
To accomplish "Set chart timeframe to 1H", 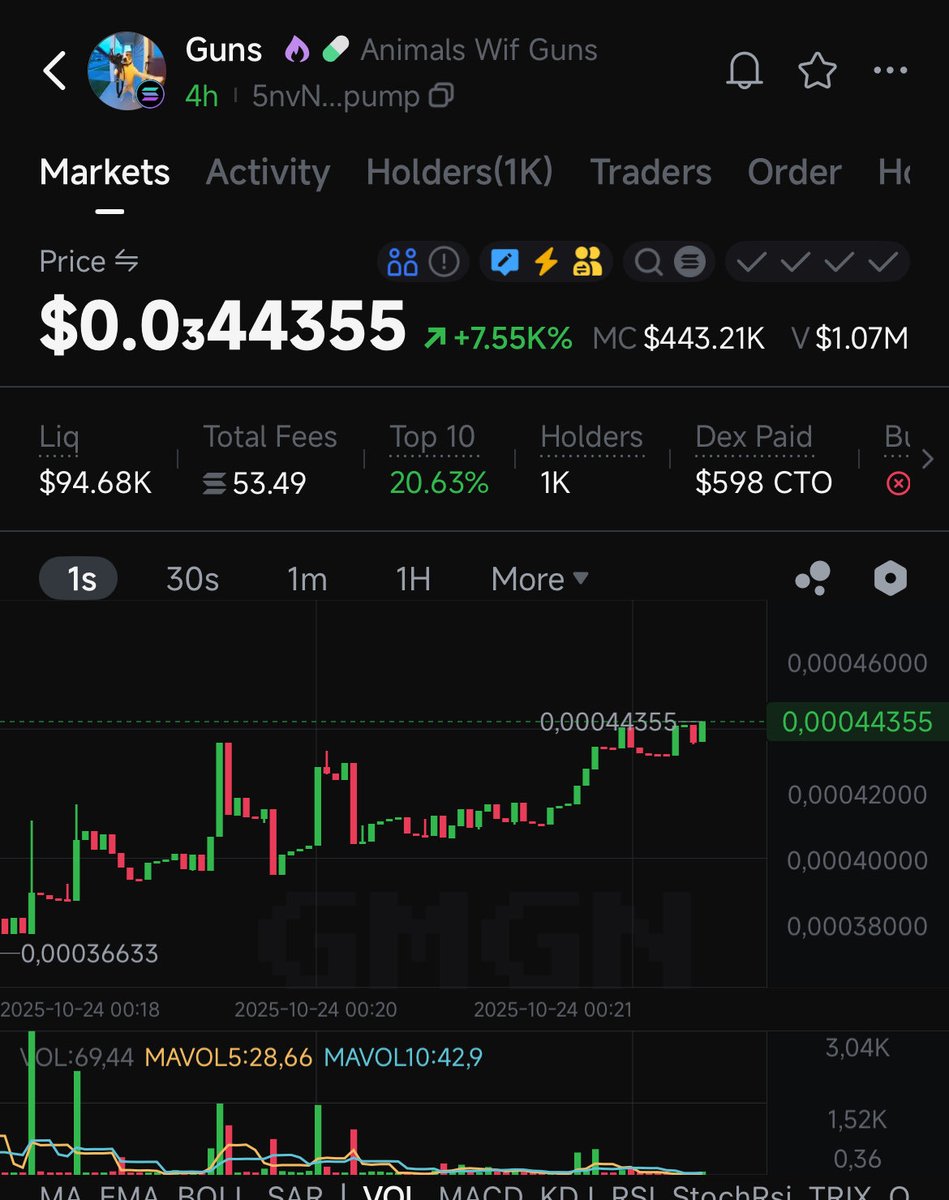I will pos(413,579).
